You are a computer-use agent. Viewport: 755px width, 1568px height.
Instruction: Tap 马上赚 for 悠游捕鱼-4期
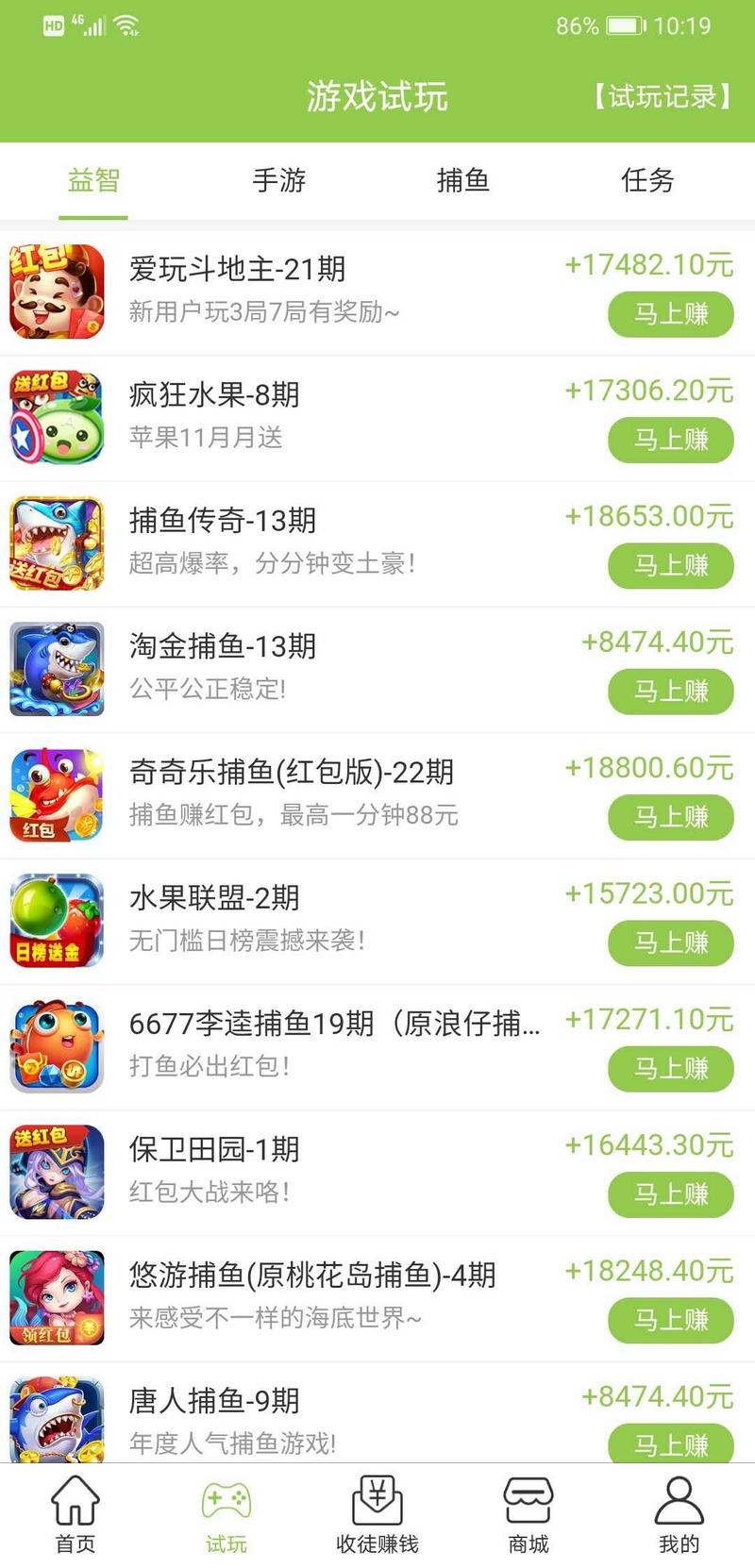[x=670, y=1320]
